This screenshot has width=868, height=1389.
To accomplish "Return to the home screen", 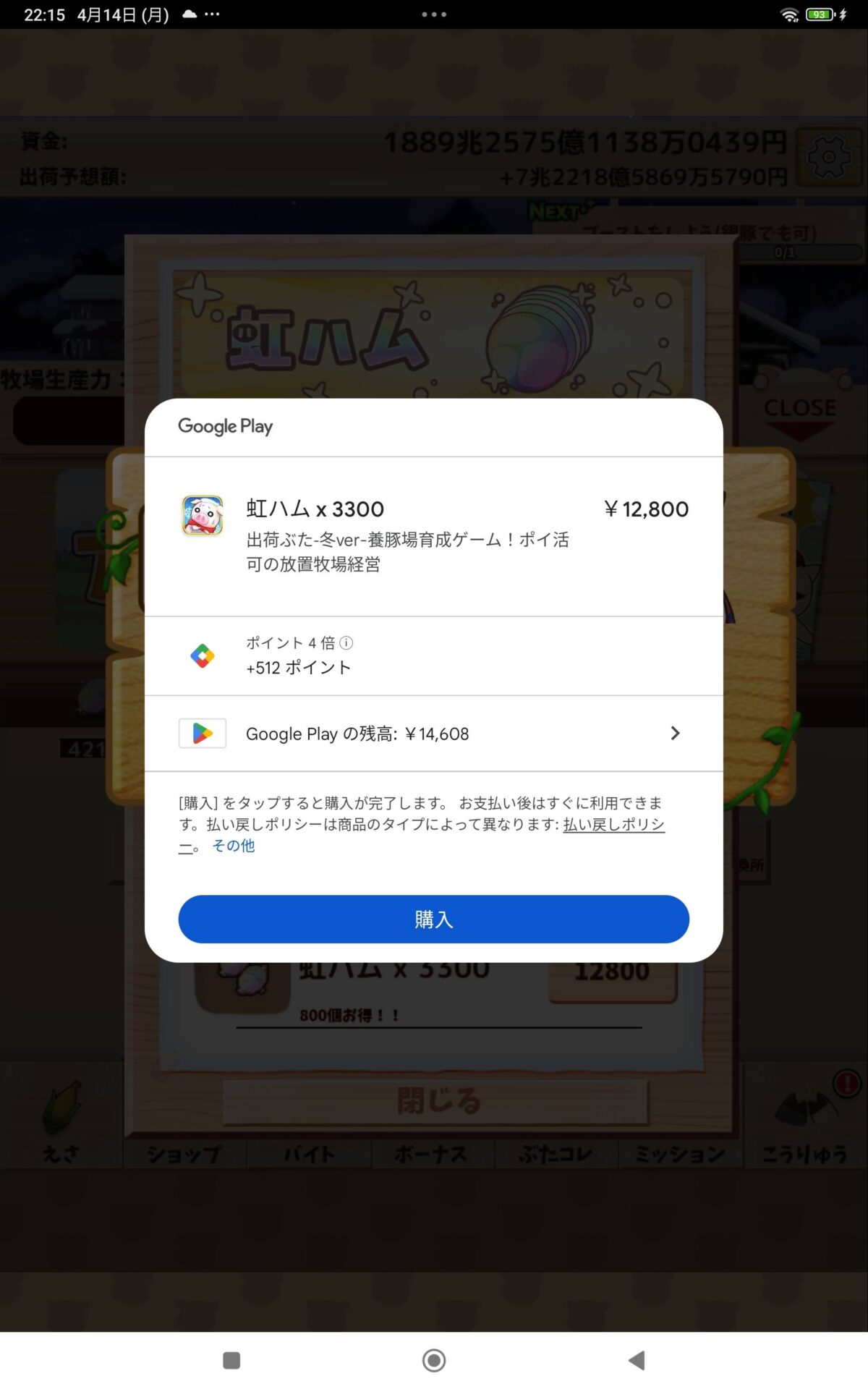I will (434, 1360).
